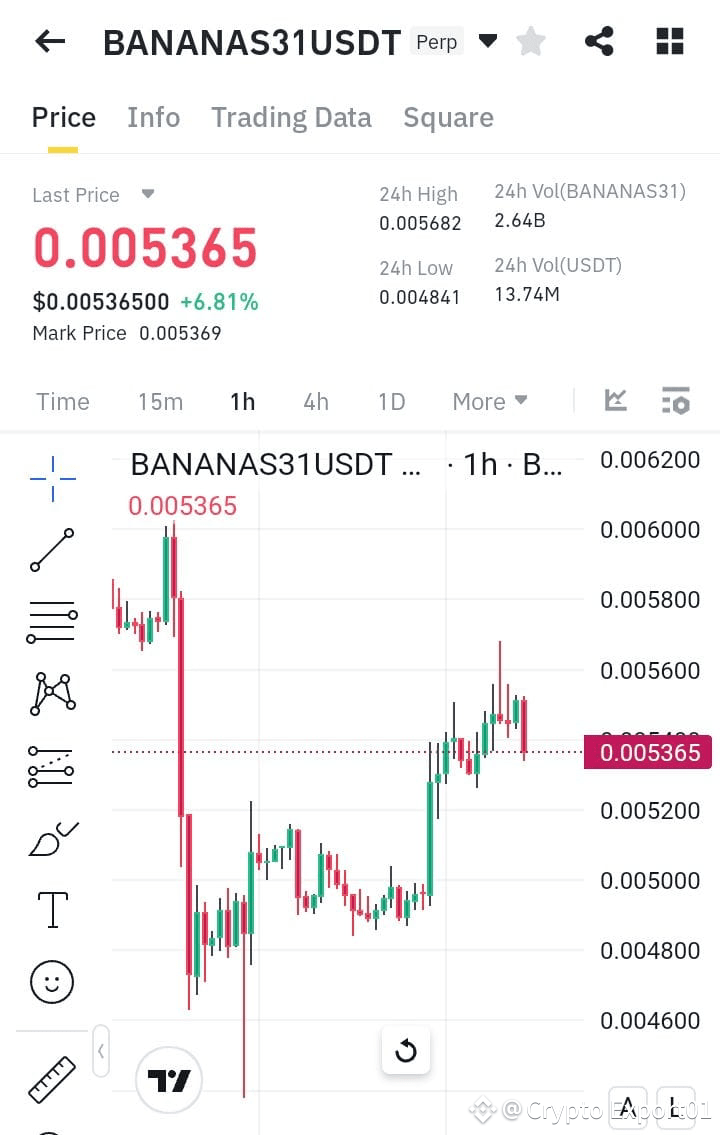Select the crosshair cursor tool
Screen dimensions: 720x1135
coord(51,478)
